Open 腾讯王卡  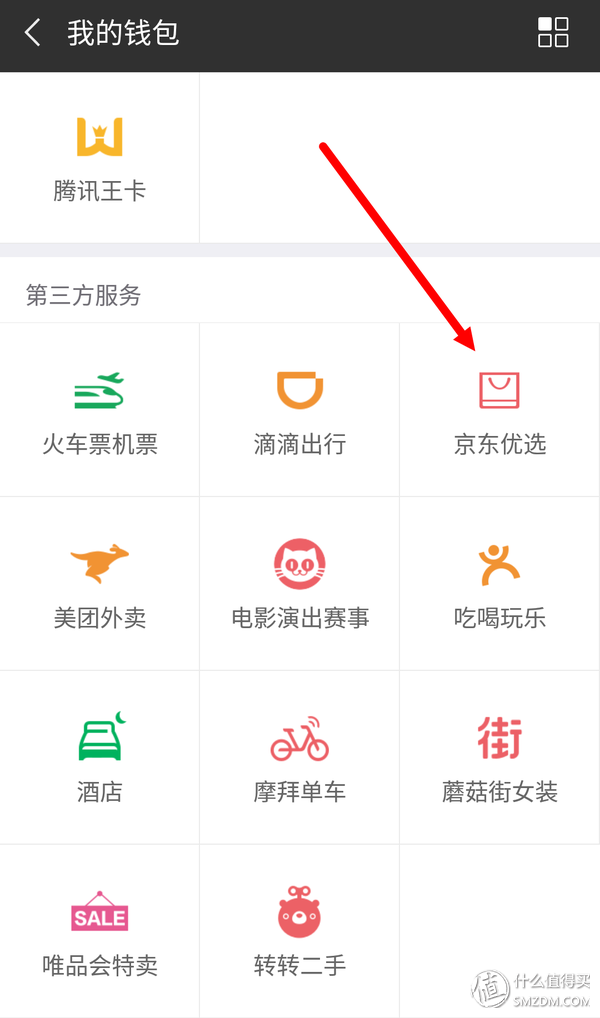point(100,158)
